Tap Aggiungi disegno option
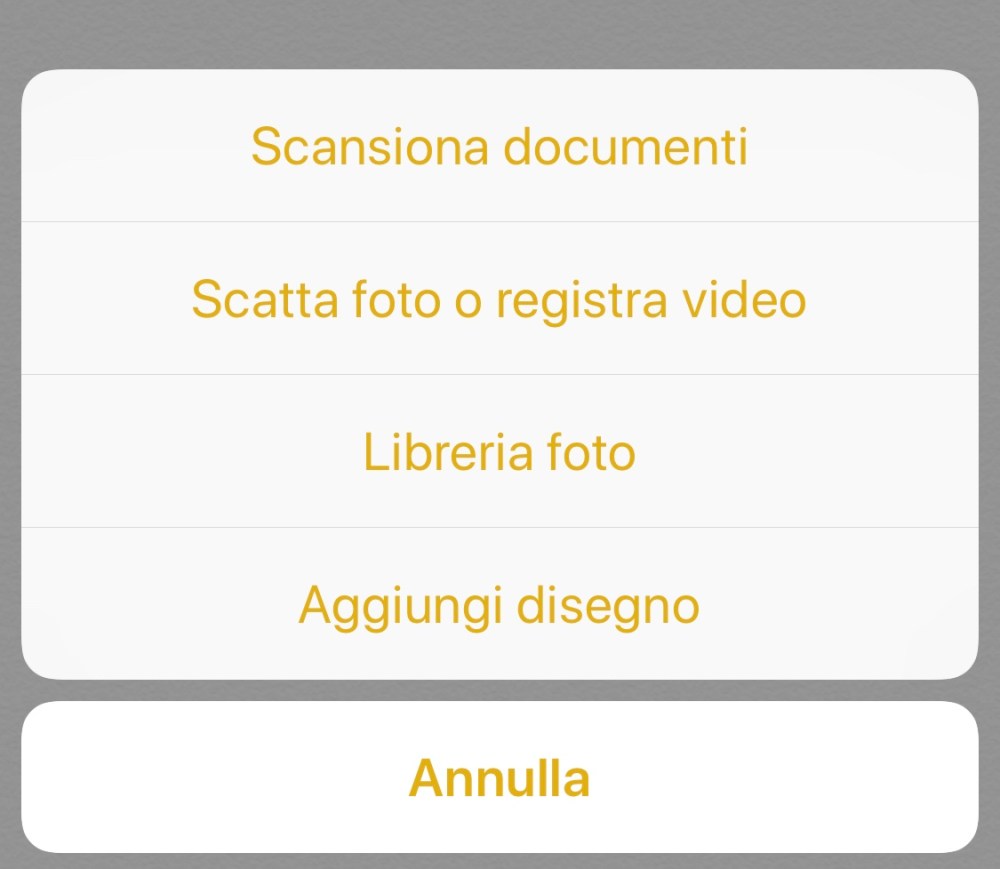The width and height of the screenshot is (1000, 869). coord(499,605)
